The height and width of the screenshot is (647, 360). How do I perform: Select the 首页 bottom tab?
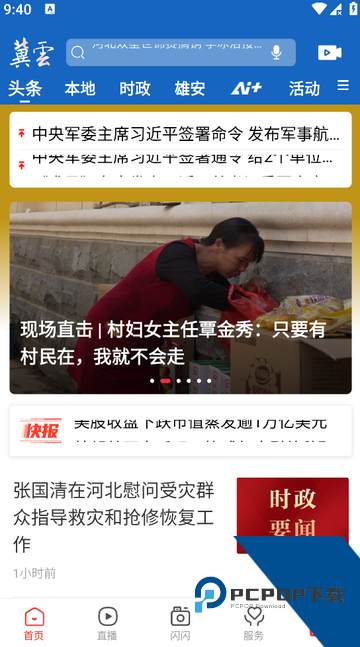pyautogui.click(x=34, y=623)
